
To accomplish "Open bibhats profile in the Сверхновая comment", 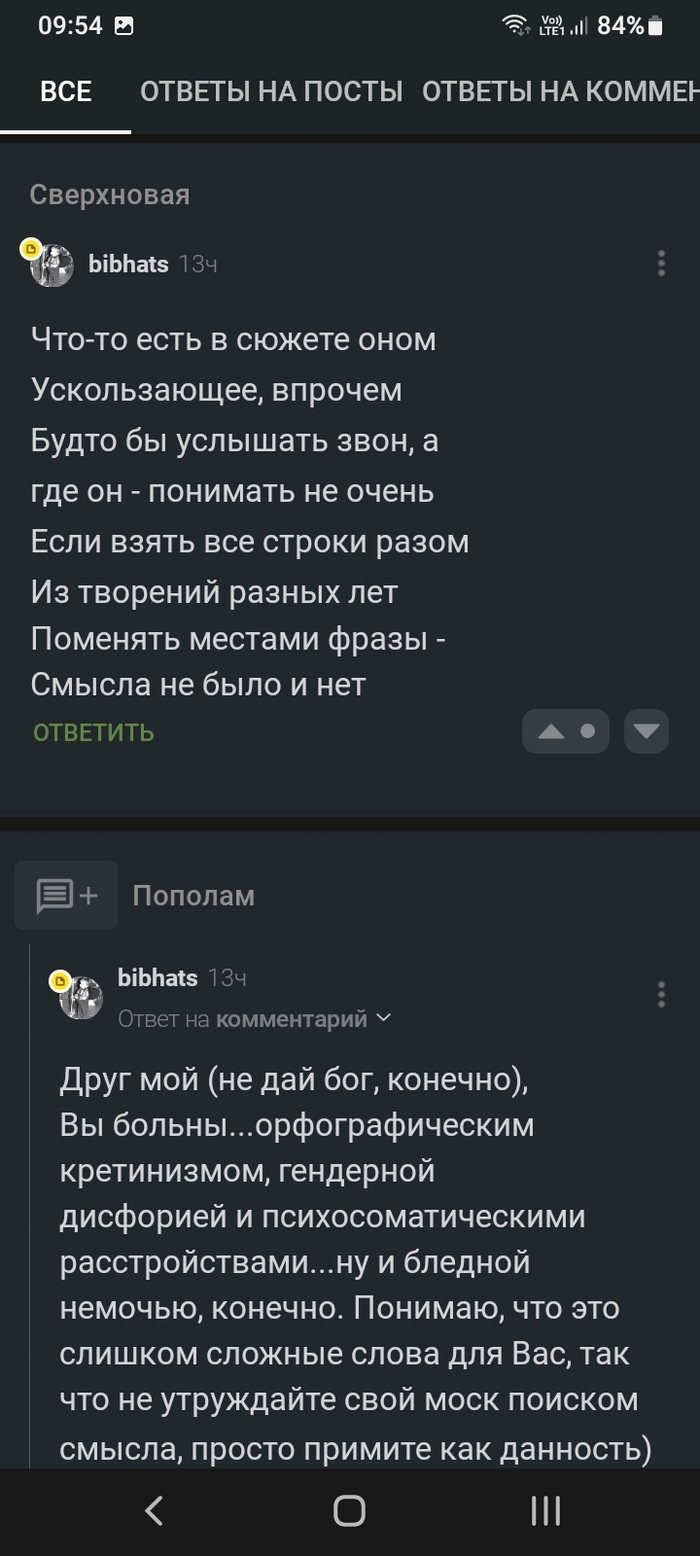I will click(x=128, y=264).
